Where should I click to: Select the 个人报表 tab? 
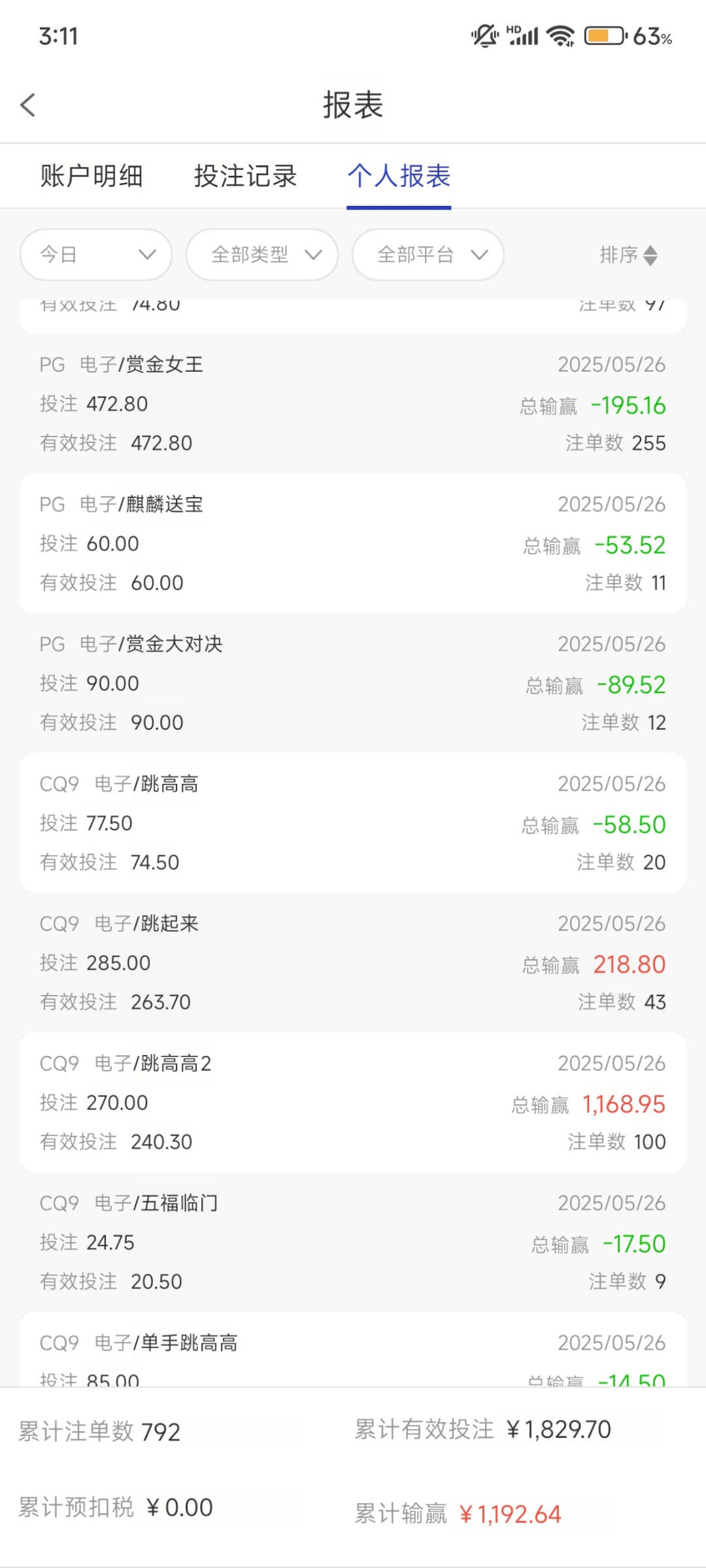(x=399, y=176)
